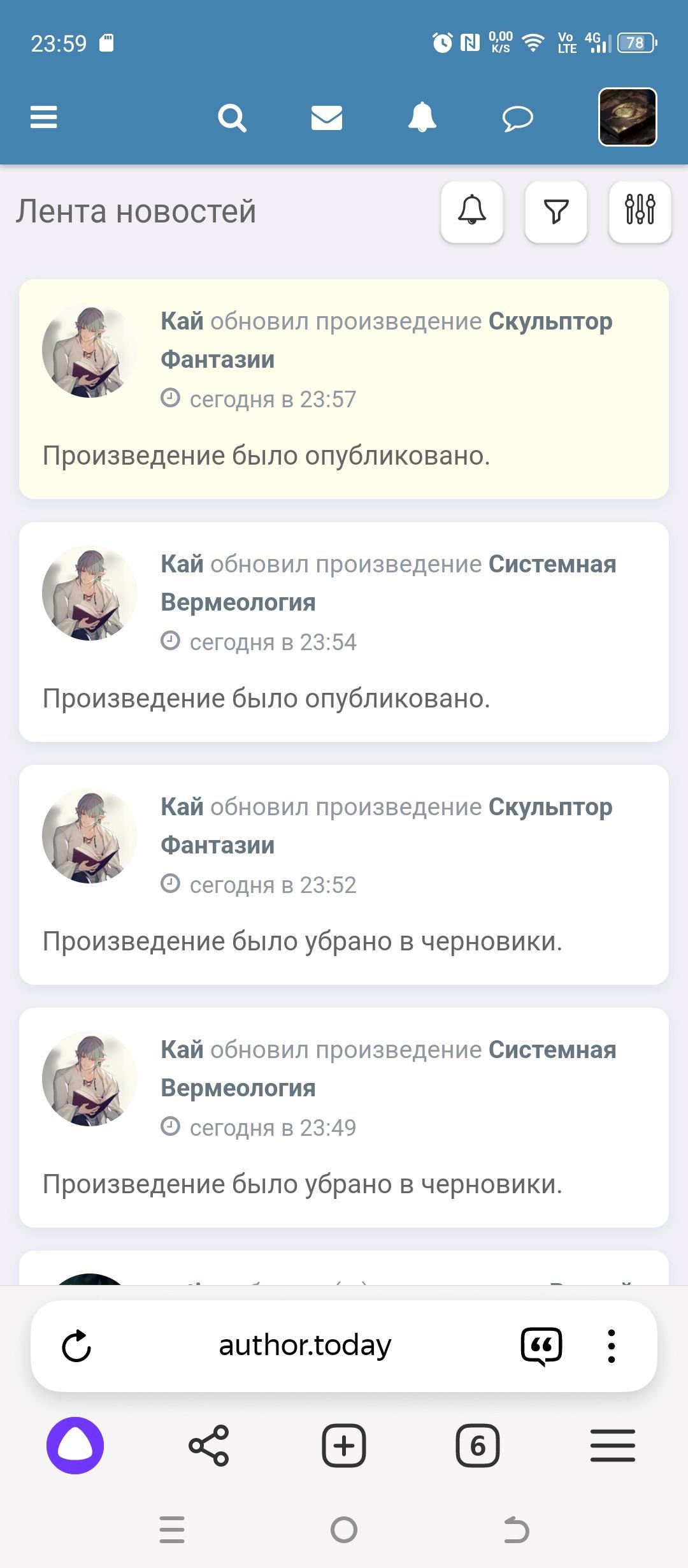Open the profile avatar menu
Viewport: 688px width, 1568px height.
point(627,117)
